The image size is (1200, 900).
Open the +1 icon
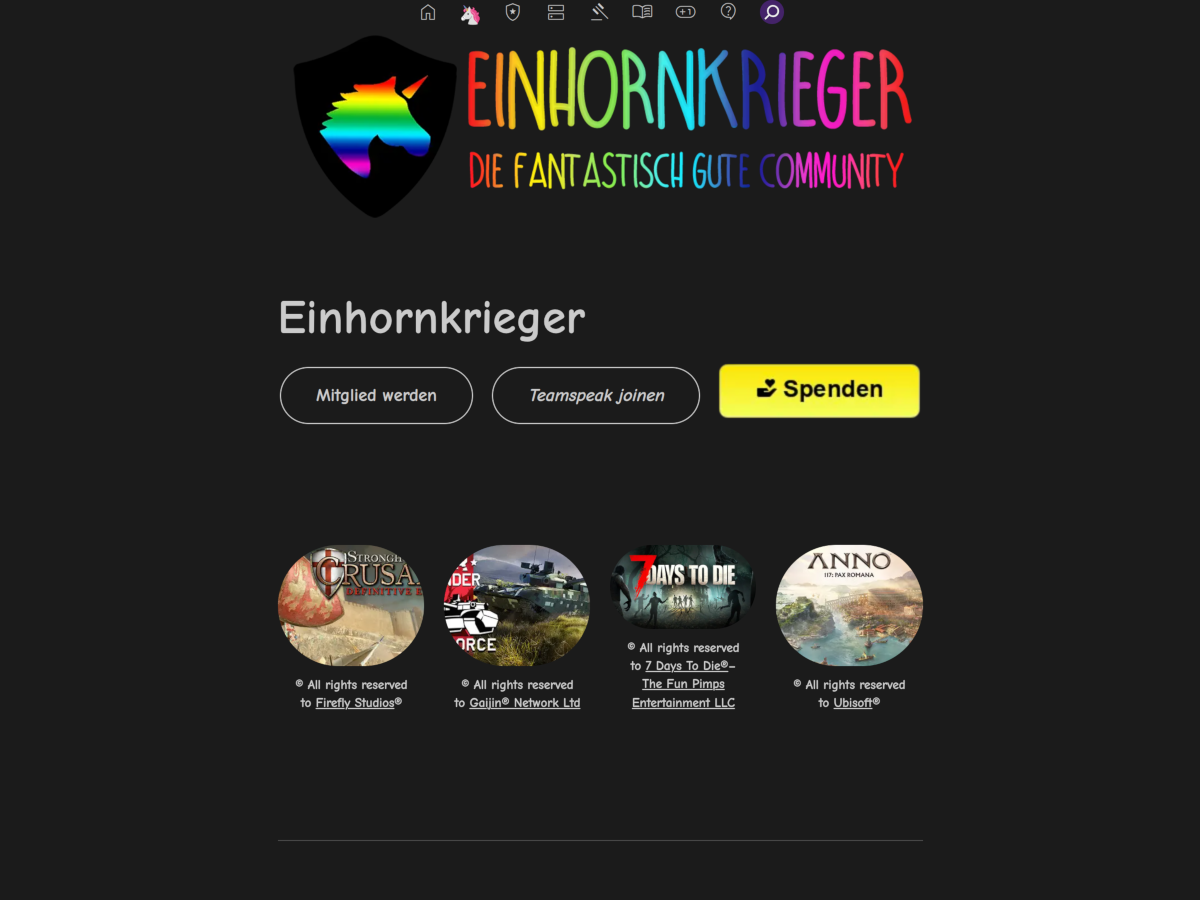coord(685,12)
